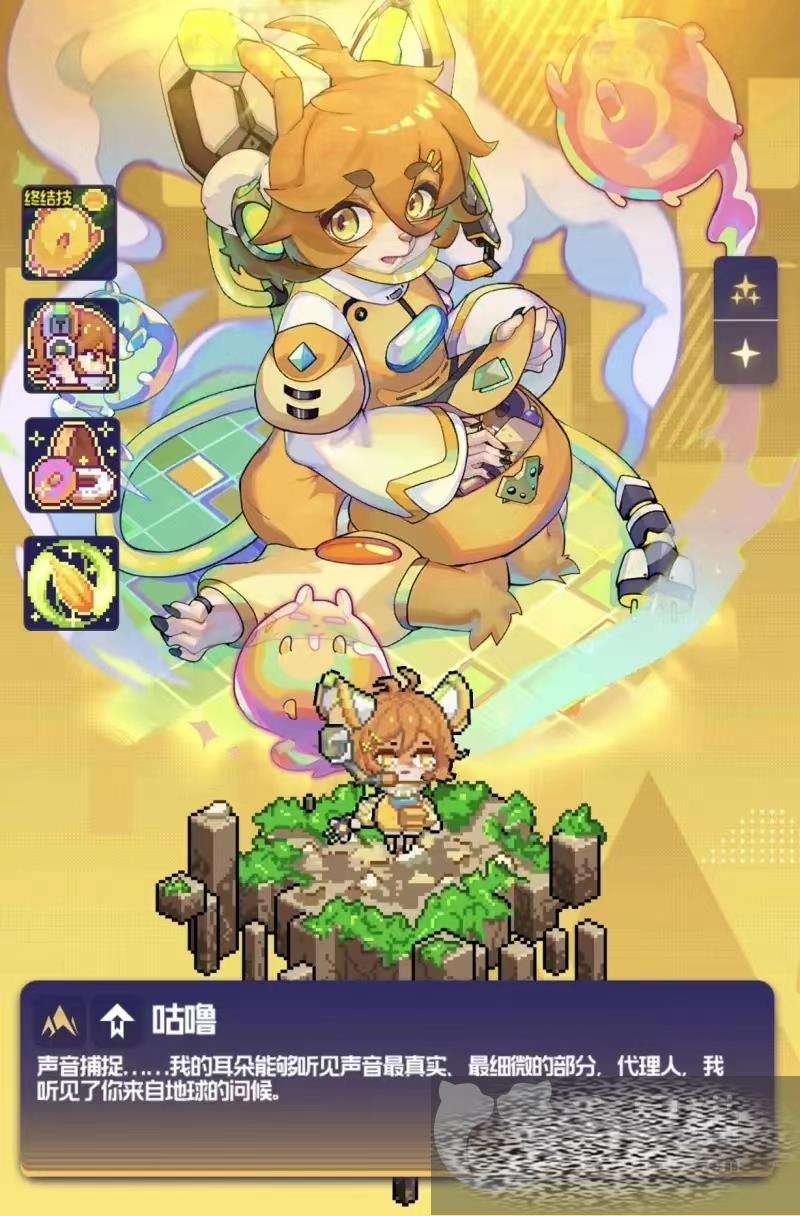Tap the upward arrow icon beside 咕噜

click(x=117, y=1021)
